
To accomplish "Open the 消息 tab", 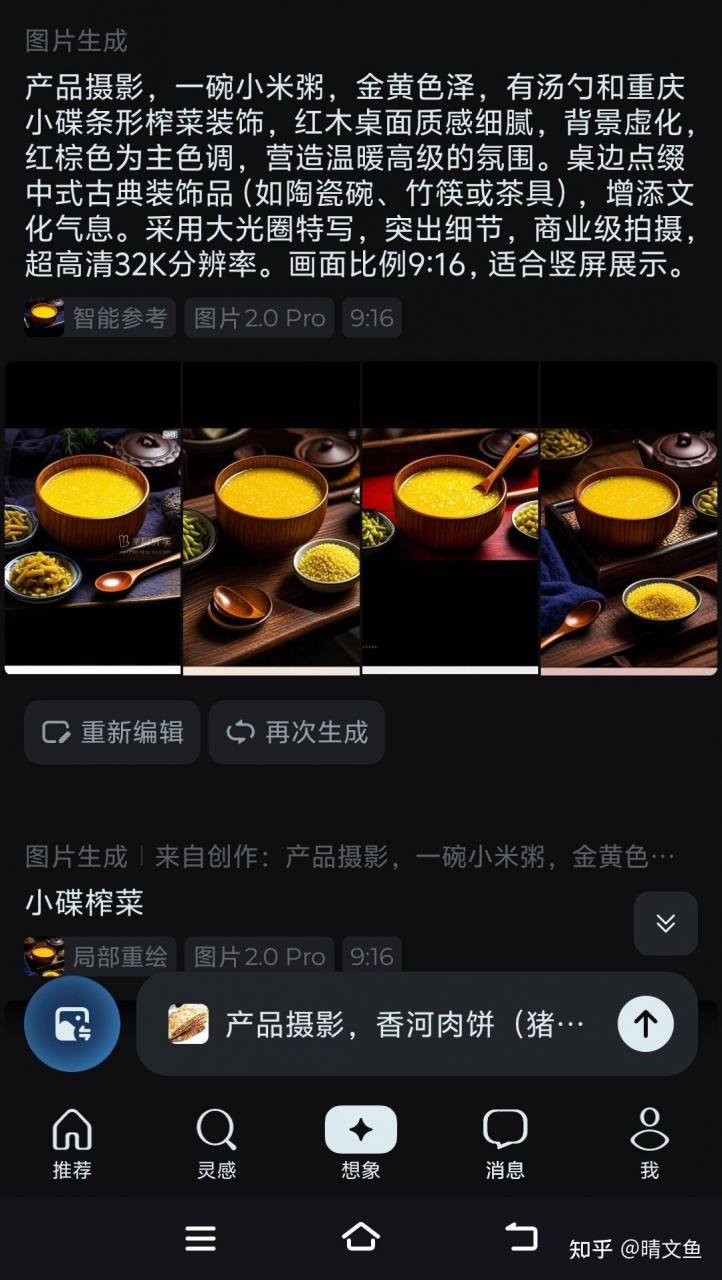I will coord(505,1143).
